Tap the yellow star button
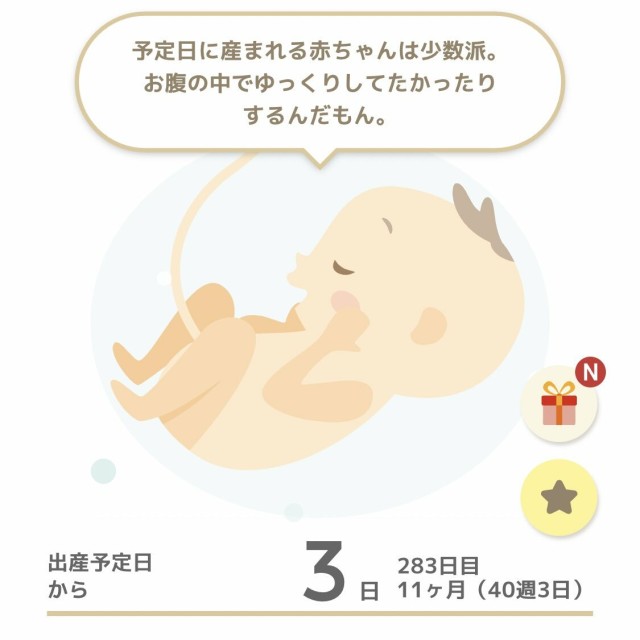Viewport: 640px width, 640px height. click(x=560, y=497)
